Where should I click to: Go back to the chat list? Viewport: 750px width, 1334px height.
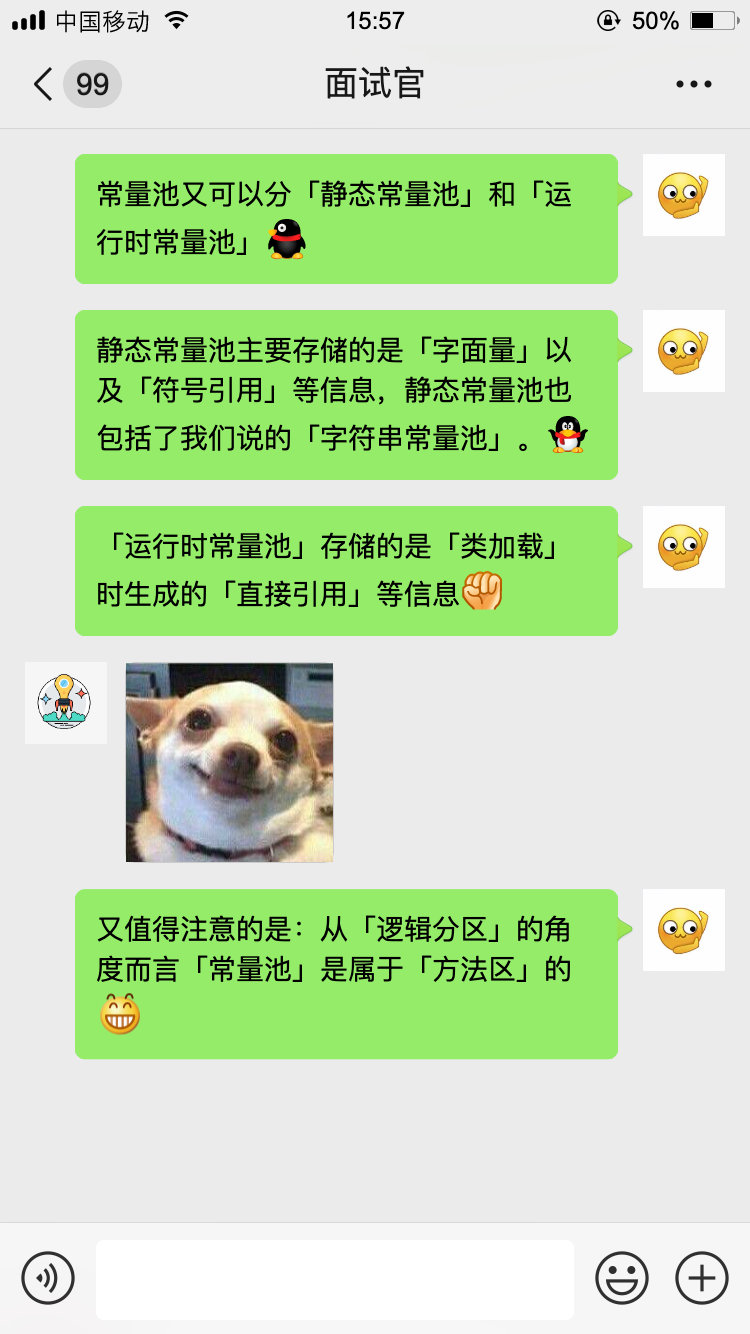tap(44, 84)
